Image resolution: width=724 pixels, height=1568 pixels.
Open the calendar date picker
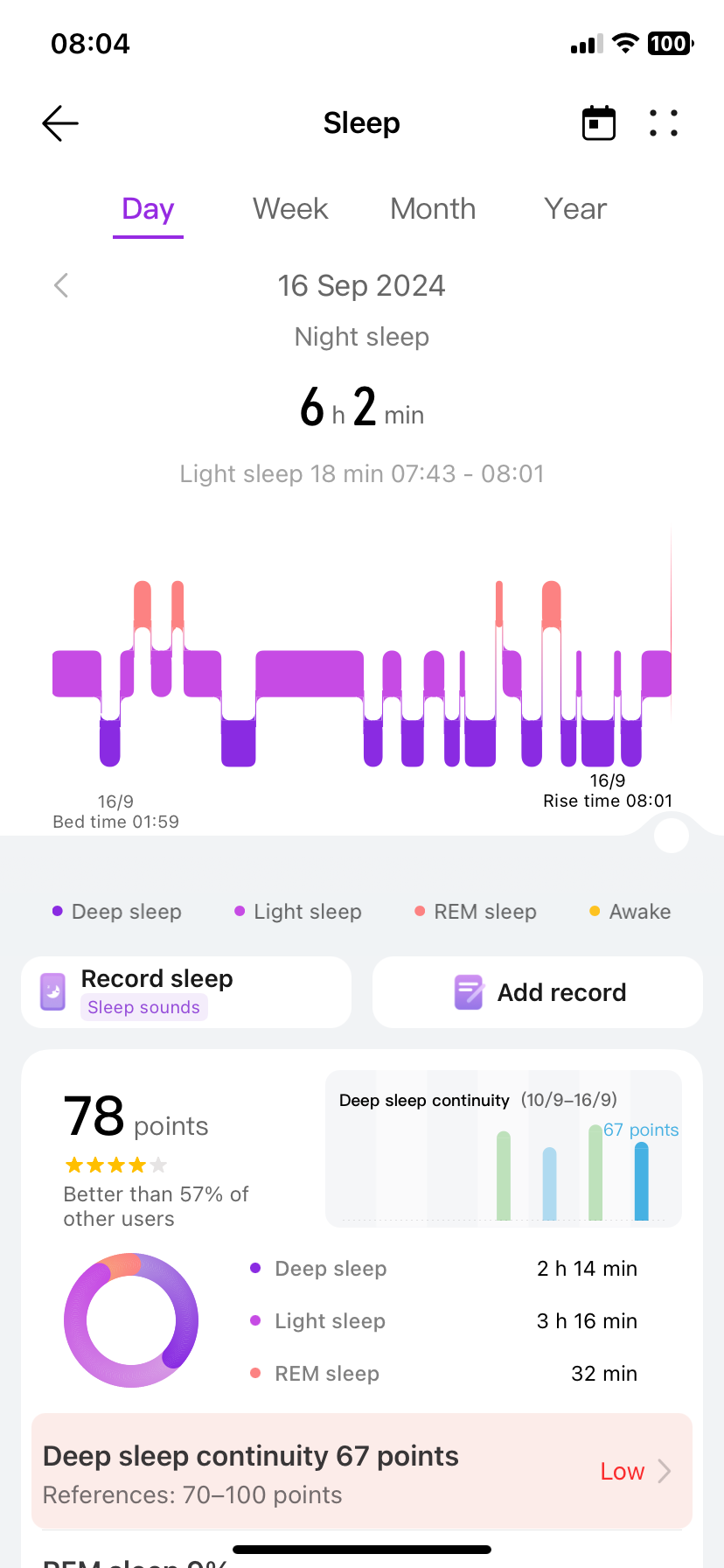coord(599,123)
